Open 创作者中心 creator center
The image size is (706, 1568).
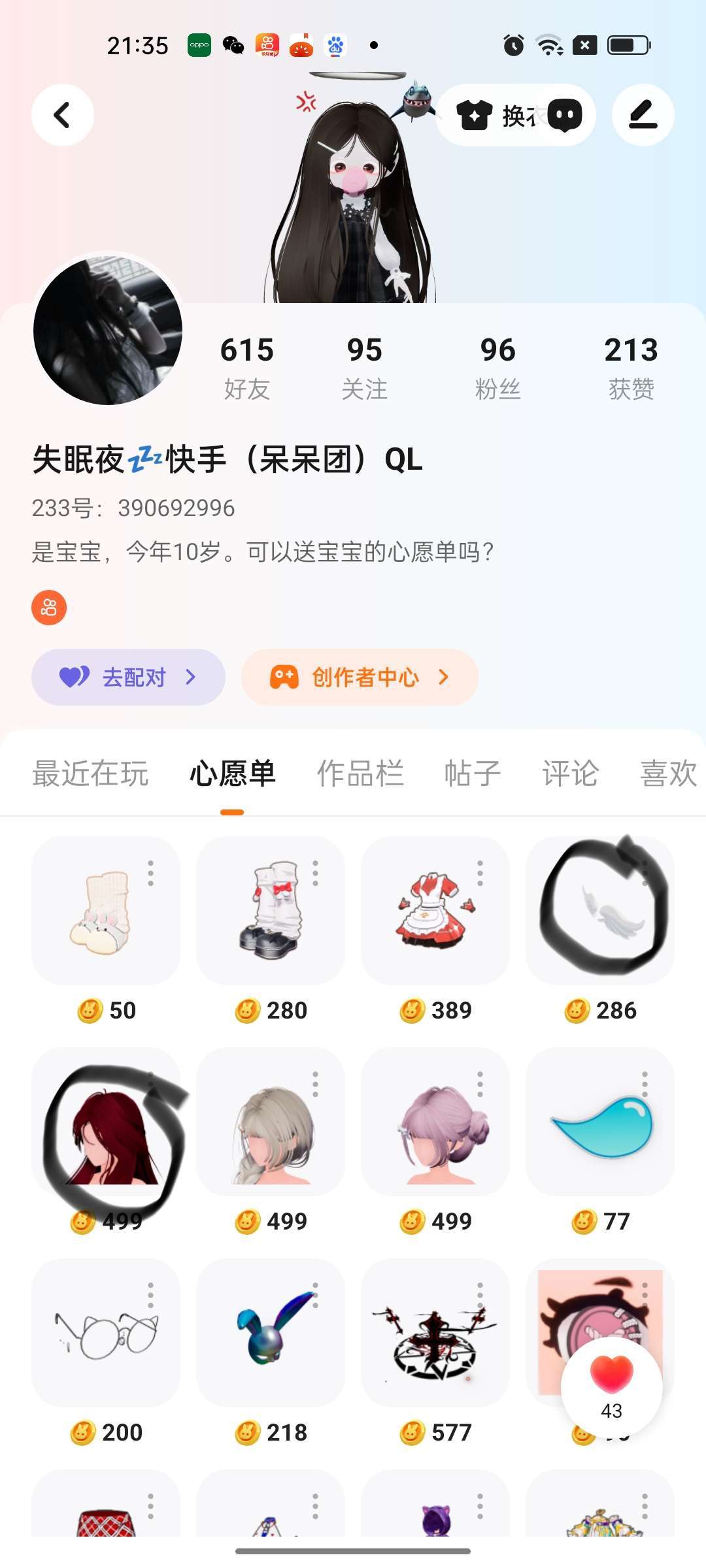[360, 677]
